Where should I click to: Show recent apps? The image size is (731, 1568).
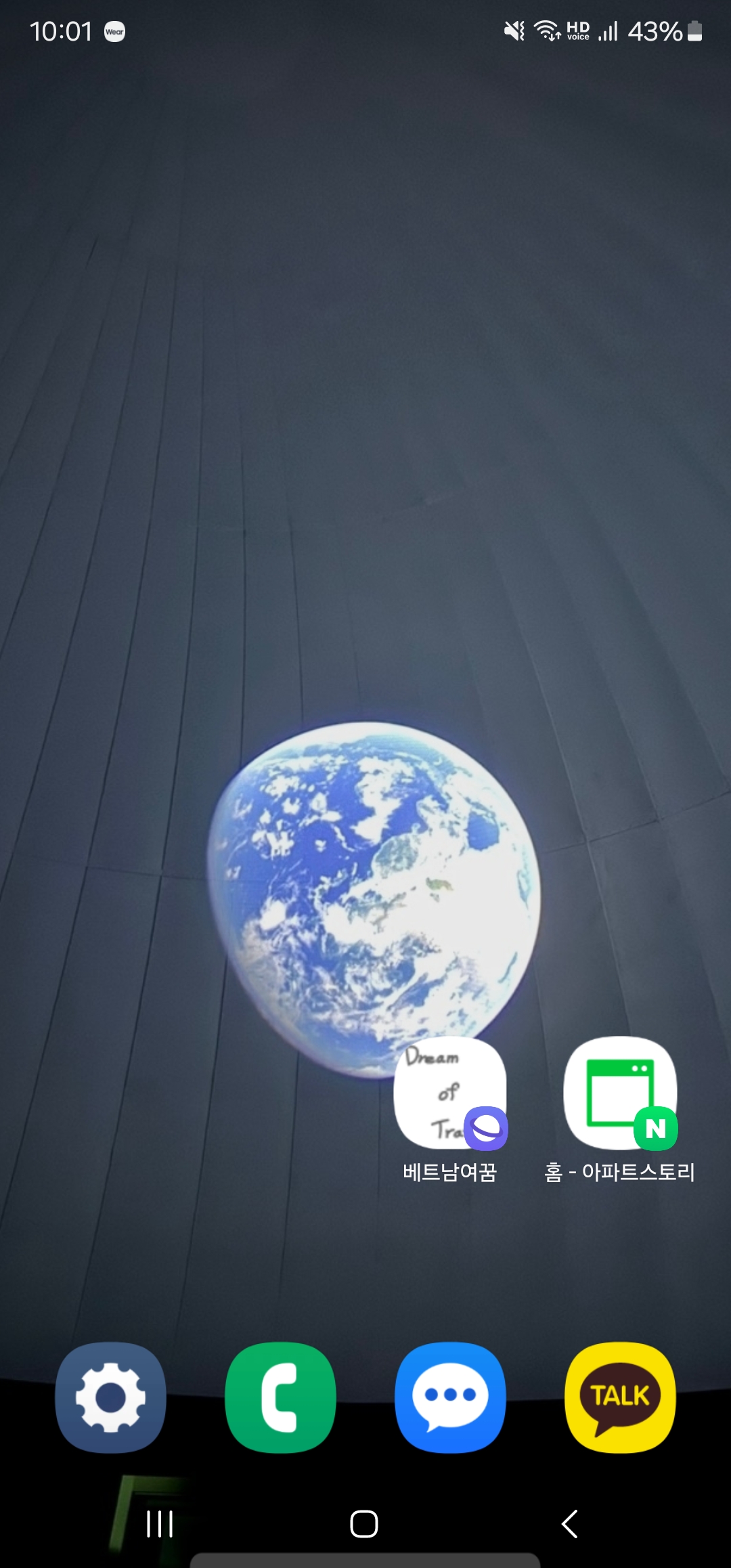click(160, 1524)
